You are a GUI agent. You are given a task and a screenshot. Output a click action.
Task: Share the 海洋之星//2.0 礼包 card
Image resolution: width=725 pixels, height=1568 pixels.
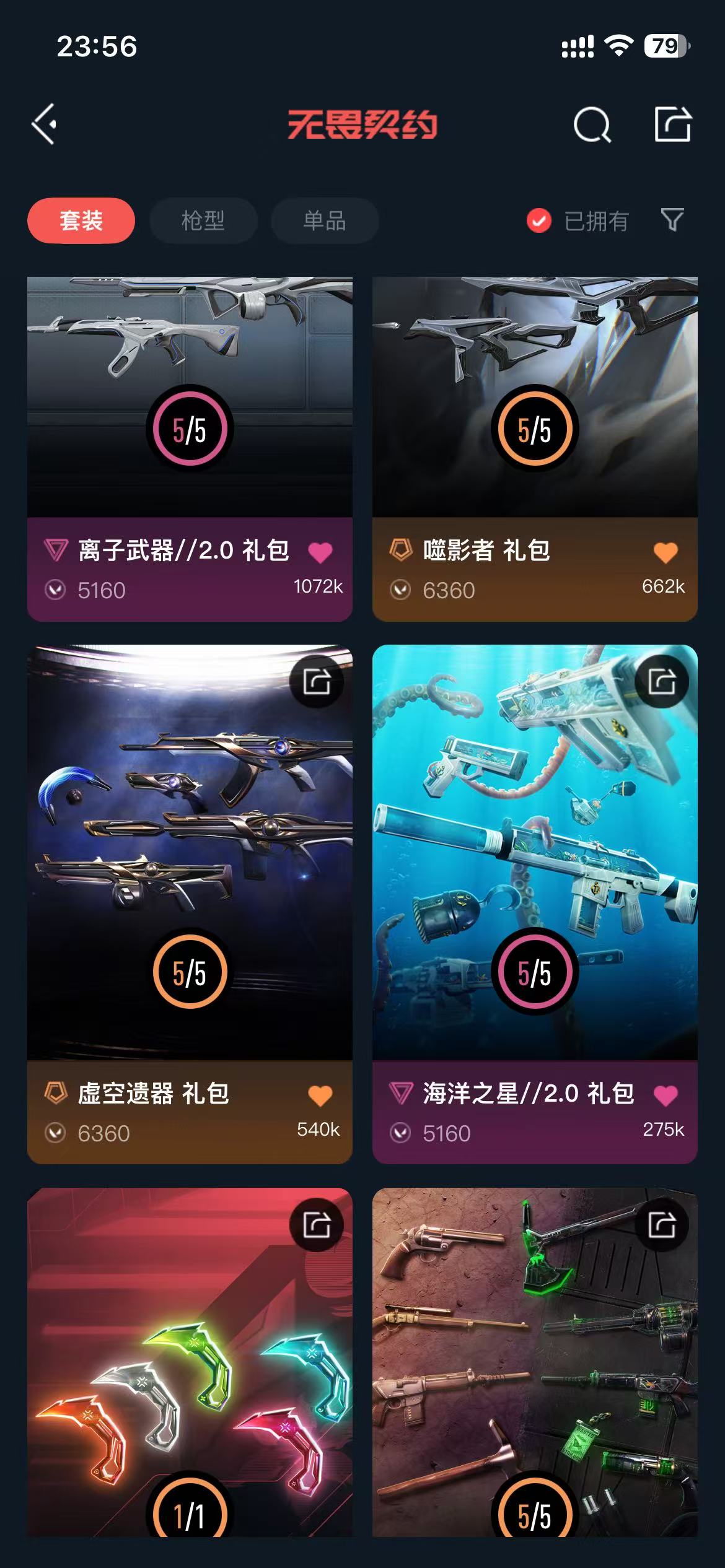[x=662, y=682]
